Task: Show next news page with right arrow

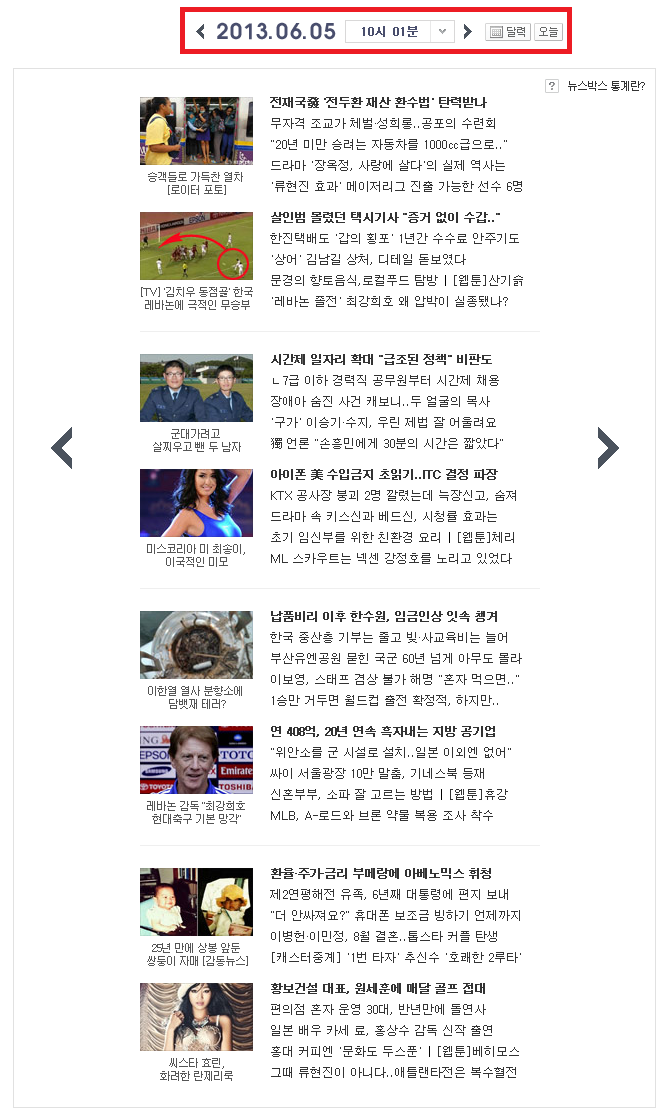Action: pos(607,447)
